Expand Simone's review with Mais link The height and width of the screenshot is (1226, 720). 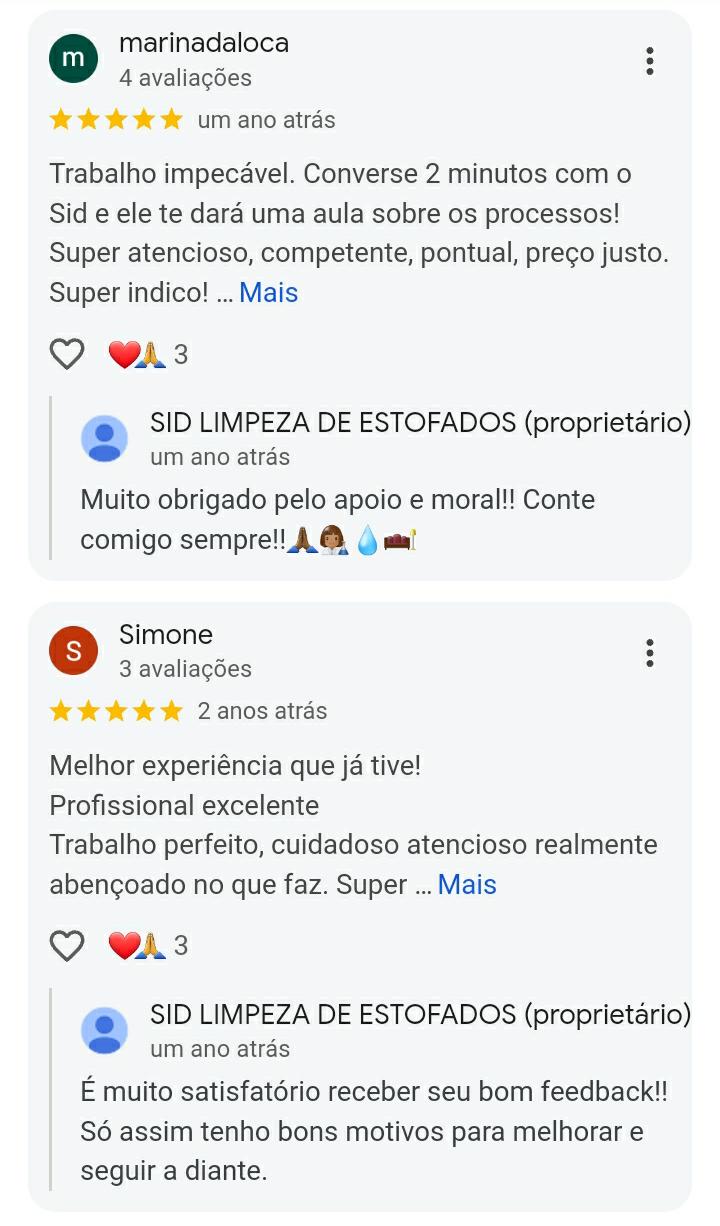(x=467, y=885)
